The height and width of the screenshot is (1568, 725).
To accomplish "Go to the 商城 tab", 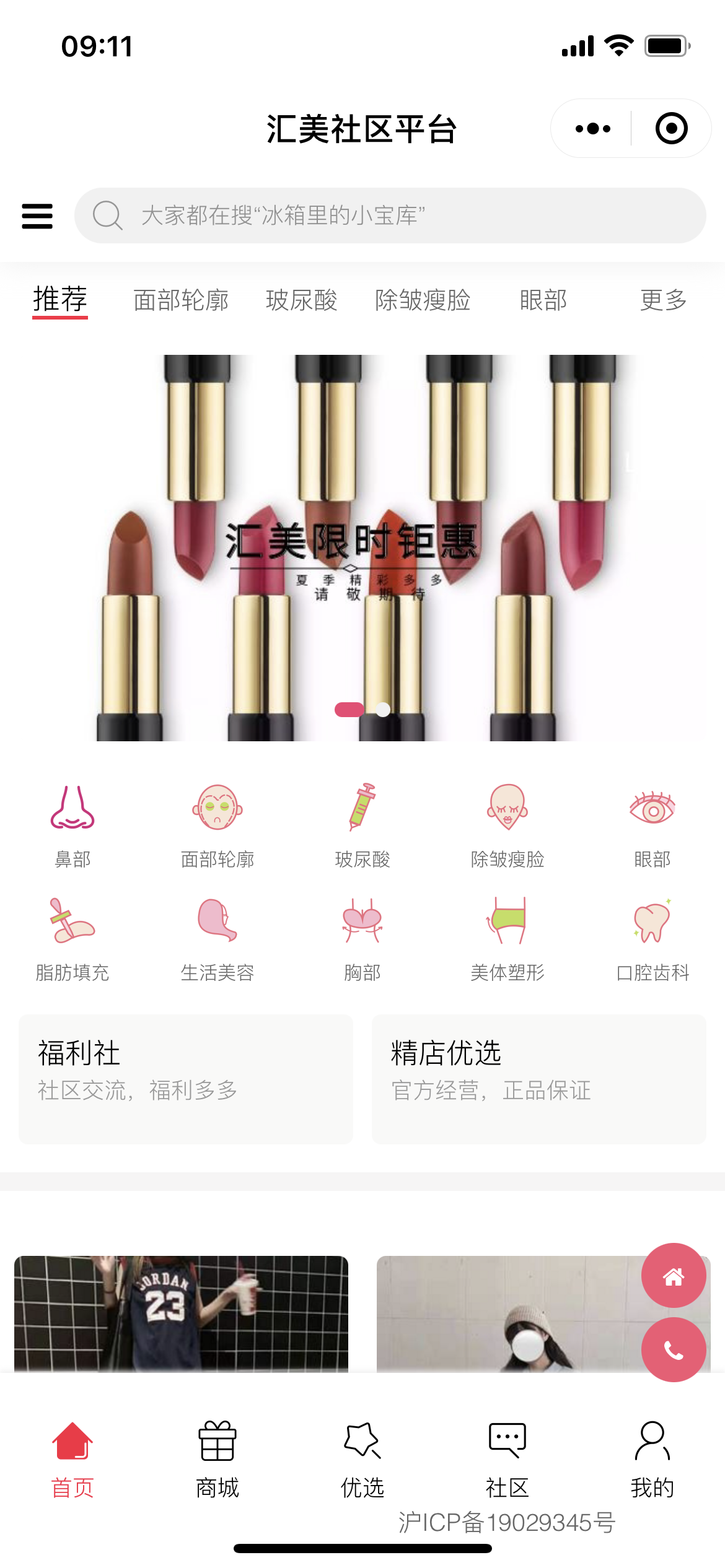I will click(217, 1459).
